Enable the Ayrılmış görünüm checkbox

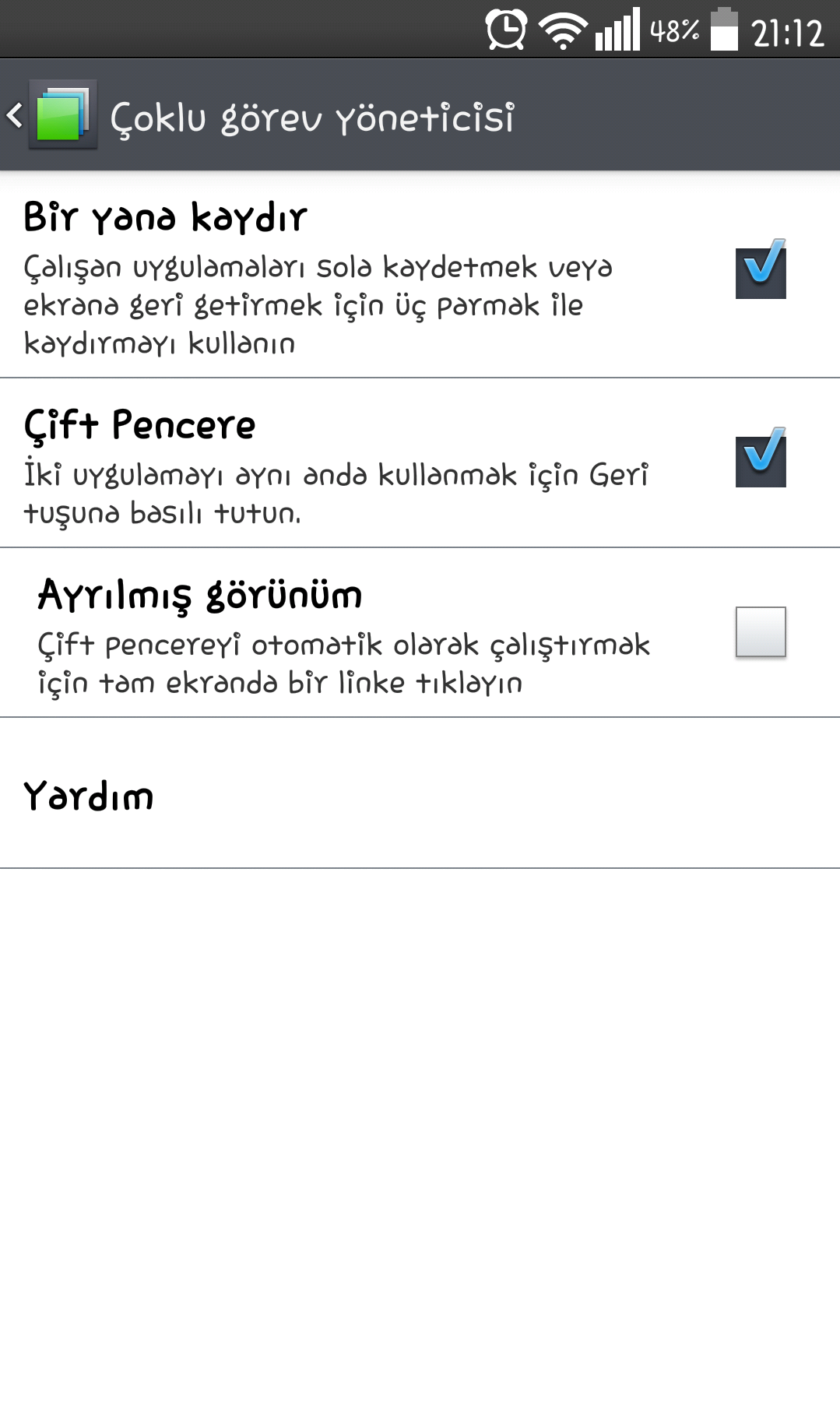761,632
